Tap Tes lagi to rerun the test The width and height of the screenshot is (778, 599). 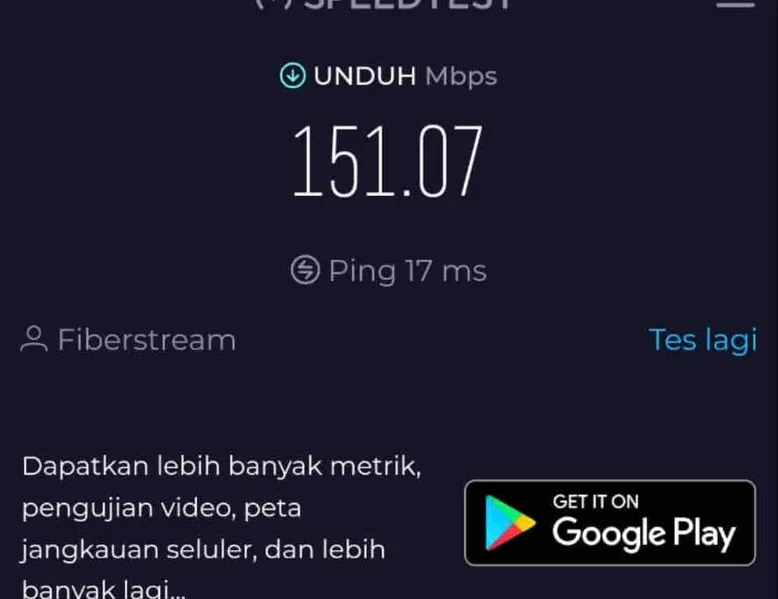pos(702,340)
